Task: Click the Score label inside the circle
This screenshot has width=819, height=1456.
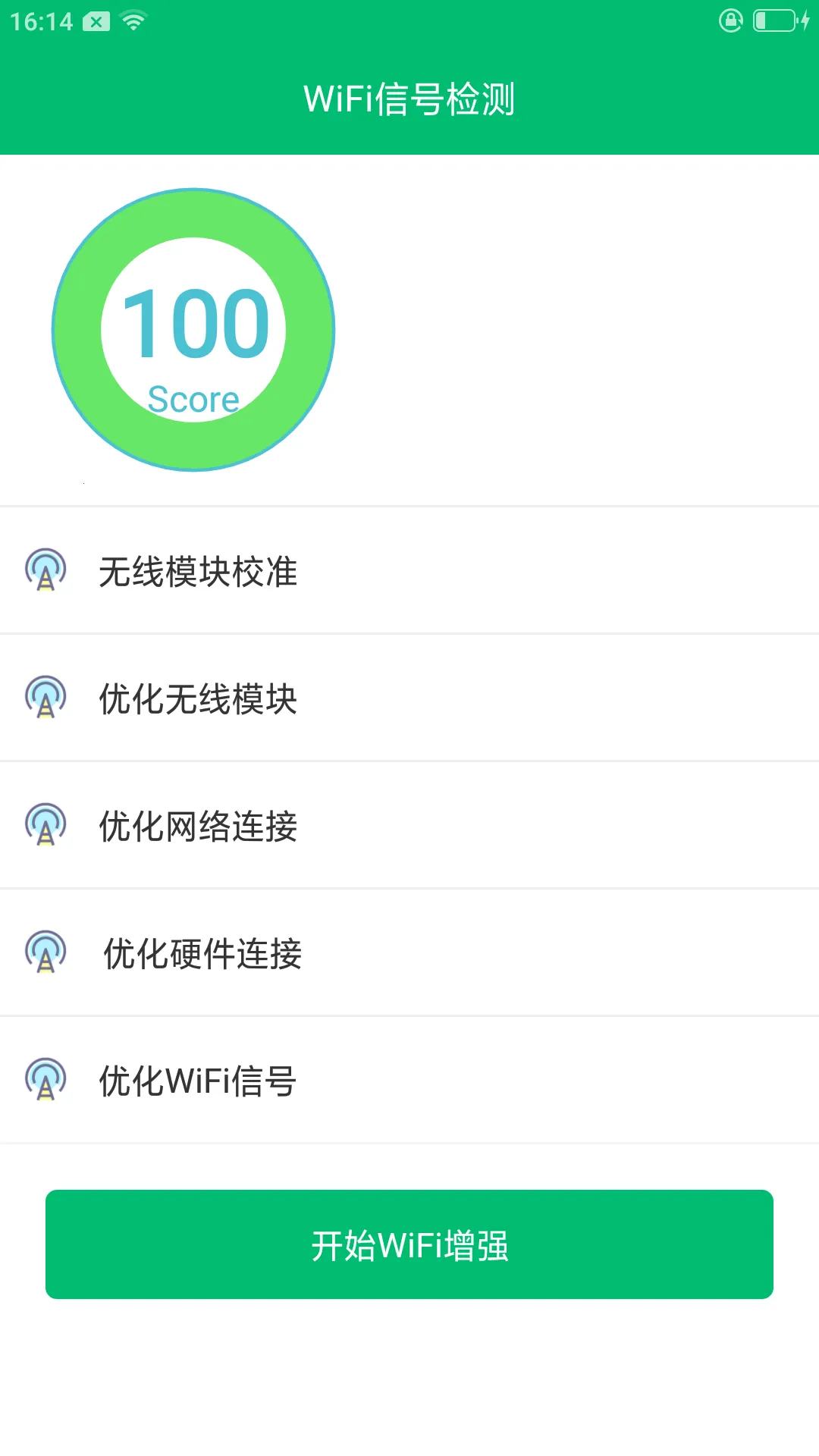Action: [193, 398]
